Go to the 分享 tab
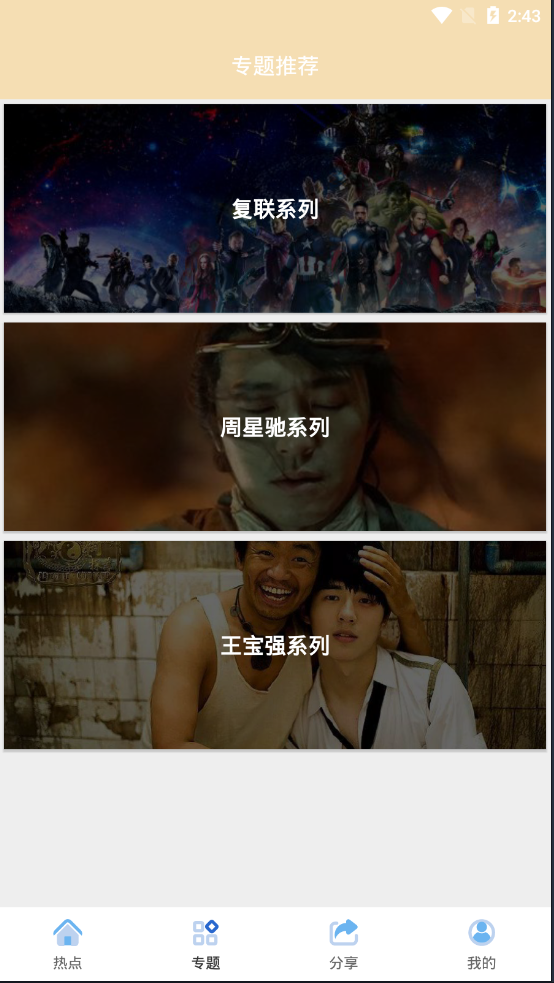 (x=343, y=944)
